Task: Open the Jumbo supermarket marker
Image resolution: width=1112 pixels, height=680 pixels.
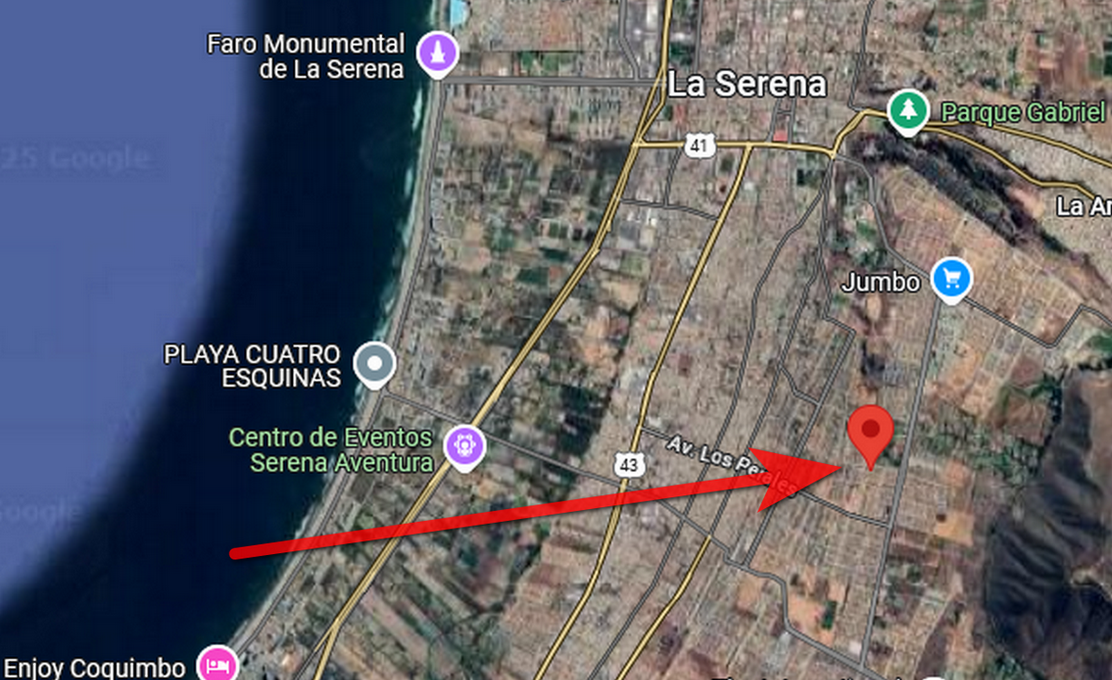Action: [x=950, y=279]
